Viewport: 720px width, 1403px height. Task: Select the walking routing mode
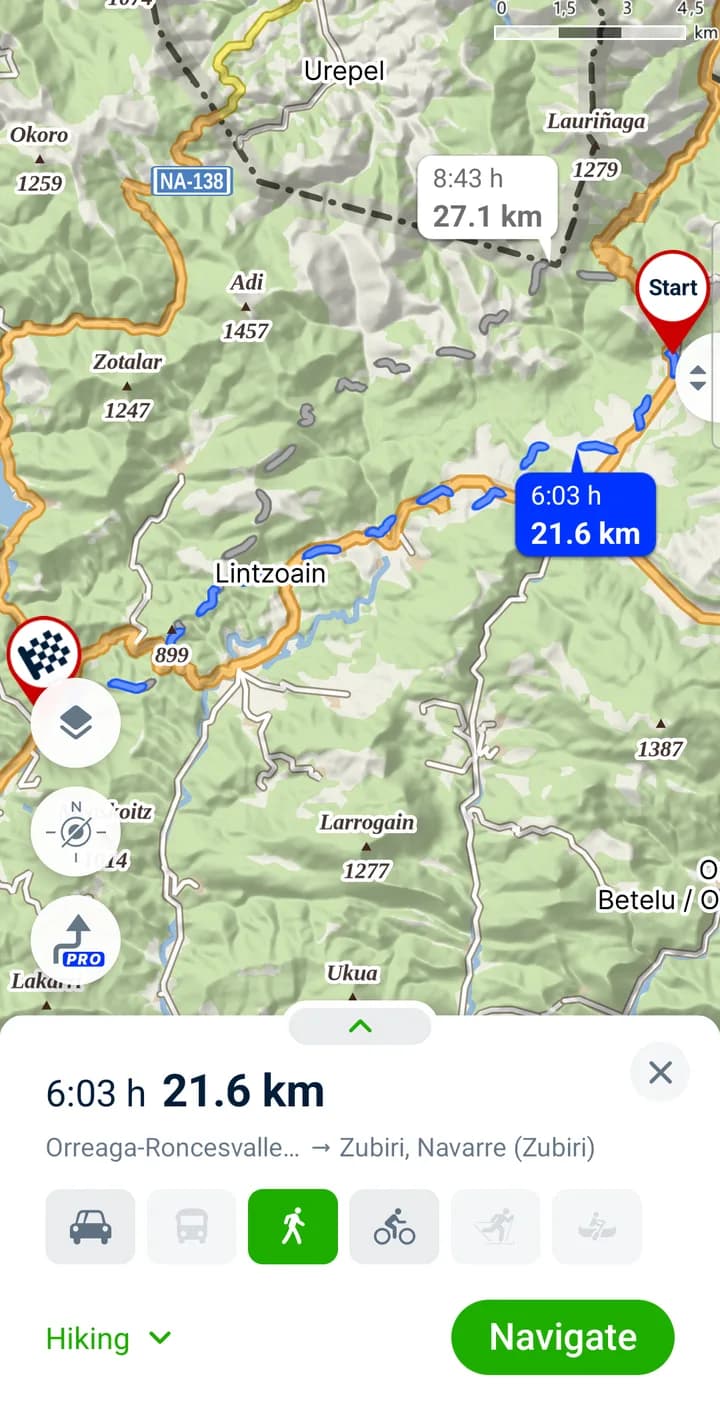[x=293, y=1226]
